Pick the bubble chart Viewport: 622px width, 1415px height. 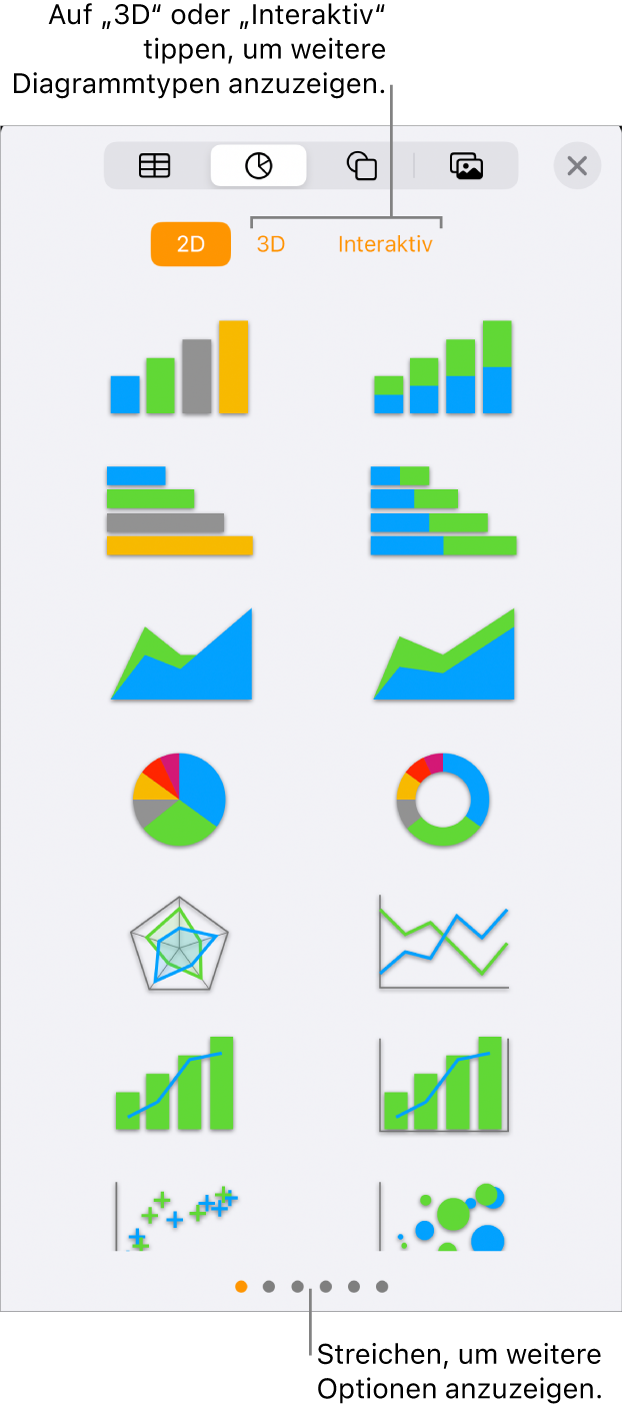[x=443, y=1217]
